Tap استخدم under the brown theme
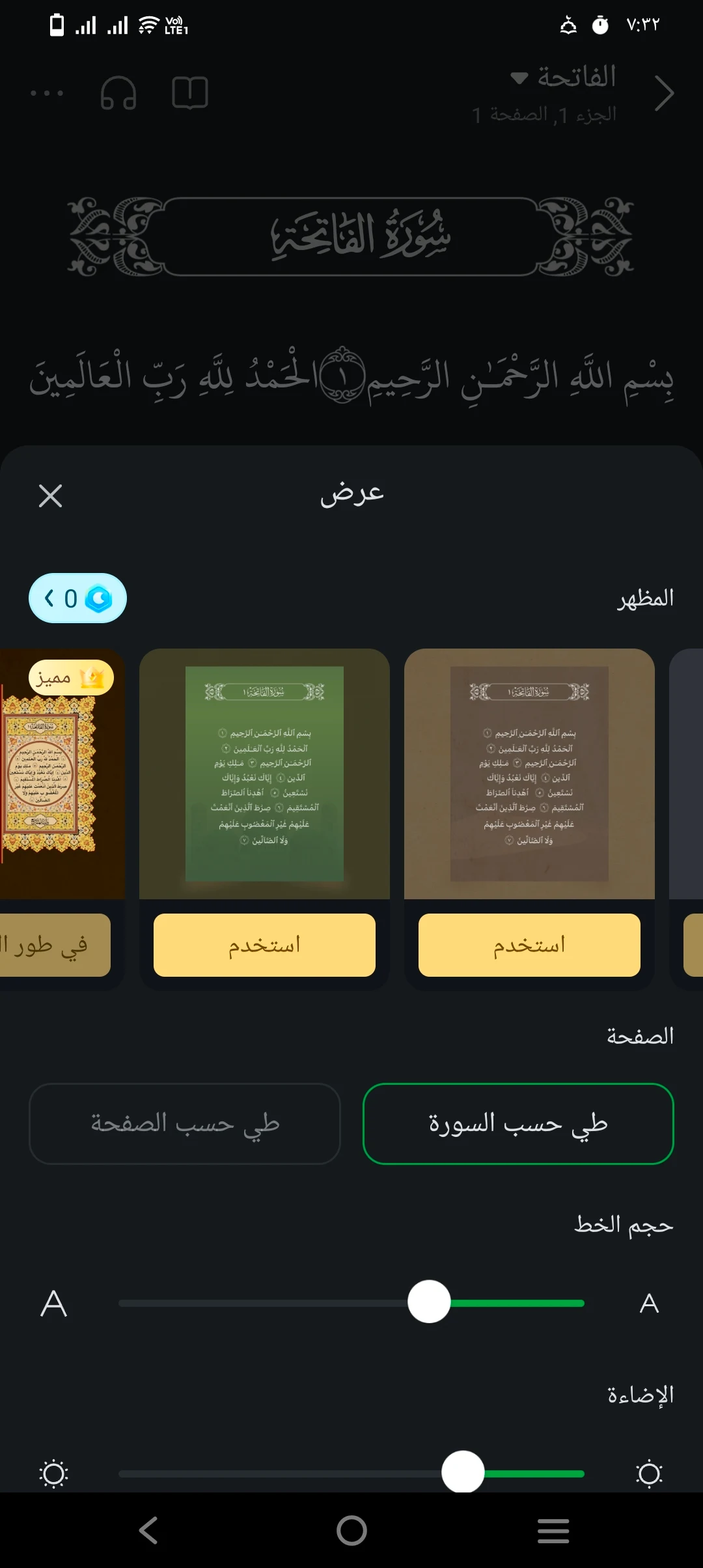Image resolution: width=703 pixels, height=1568 pixels. [x=529, y=945]
